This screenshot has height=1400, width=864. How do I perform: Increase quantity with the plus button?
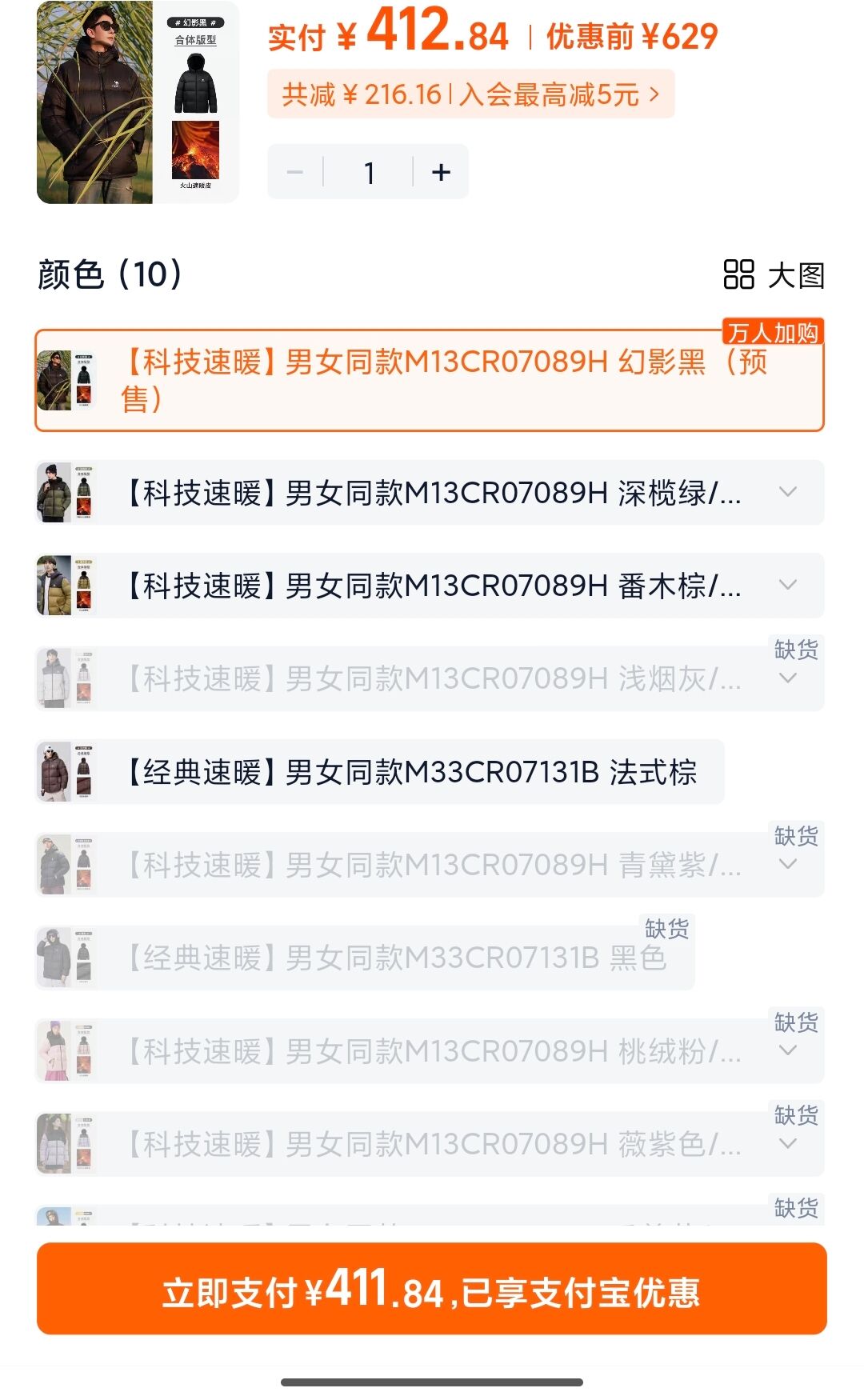(441, 172)
